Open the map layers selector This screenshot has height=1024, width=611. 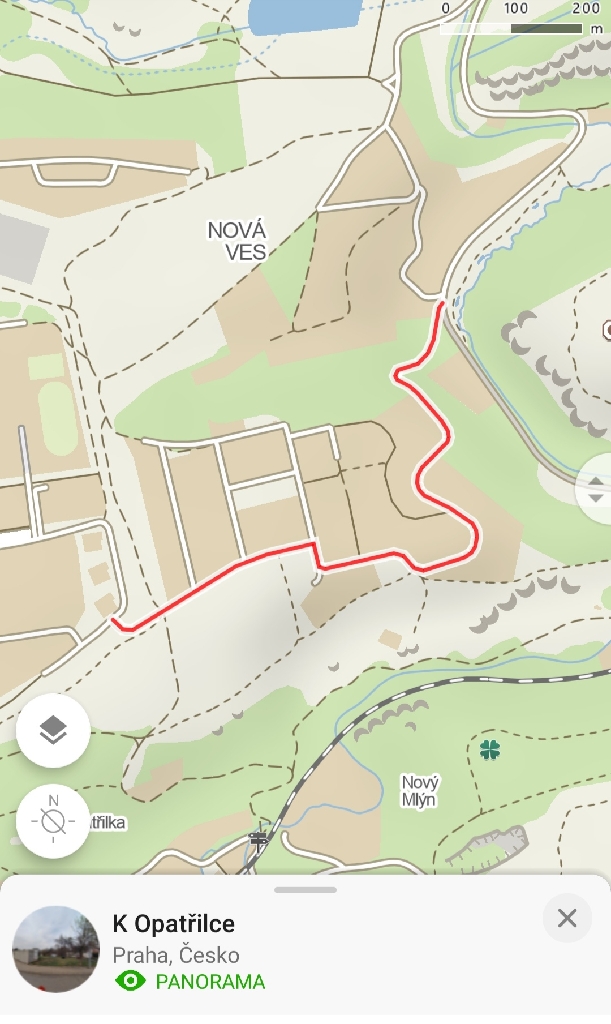coord(53,731)
